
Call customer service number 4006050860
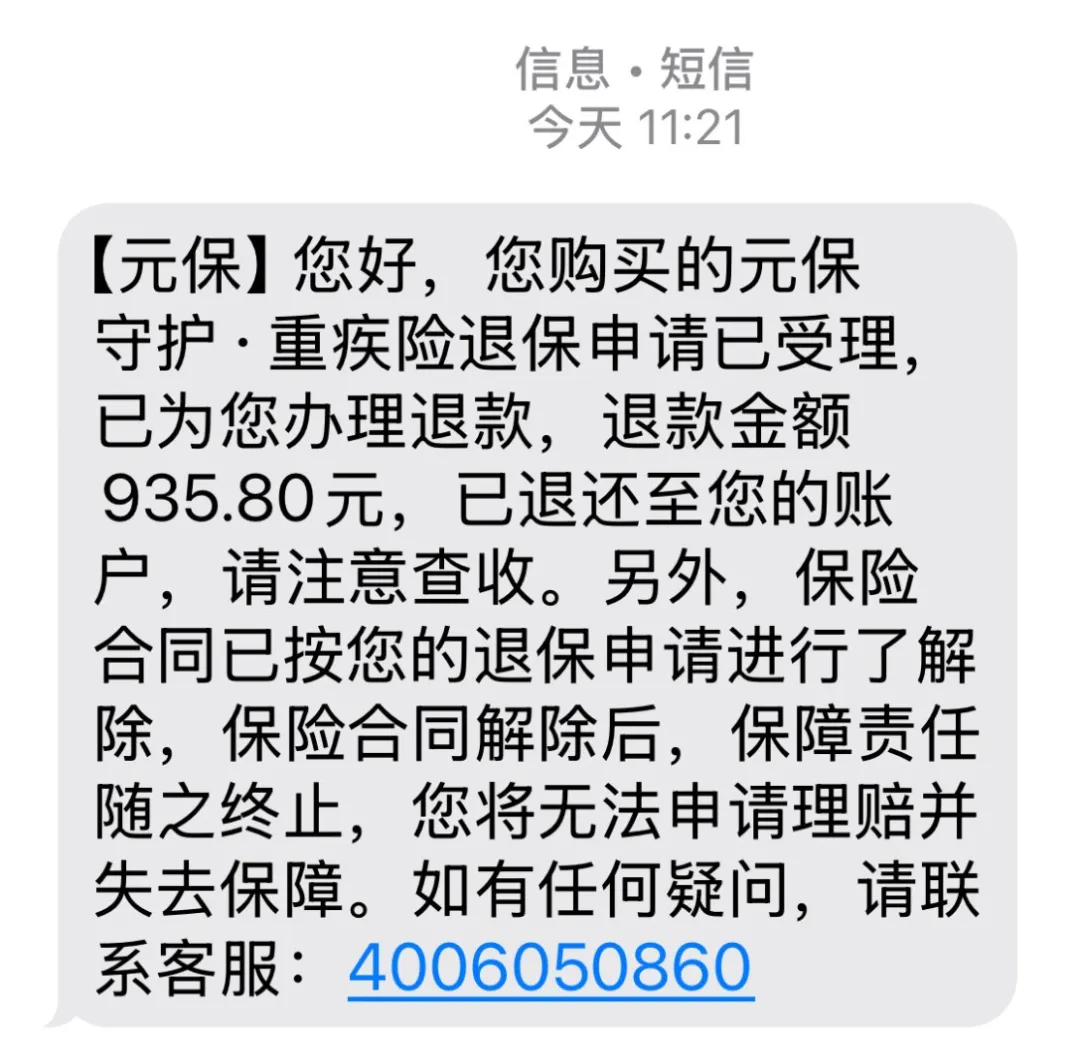[x=549, y=967]
